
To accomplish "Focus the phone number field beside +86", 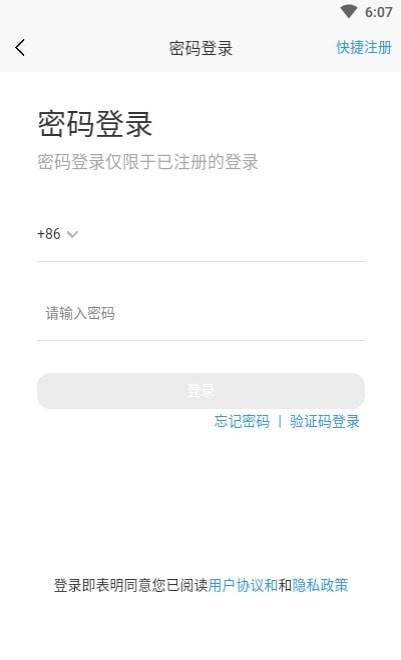I will point(223,234).
